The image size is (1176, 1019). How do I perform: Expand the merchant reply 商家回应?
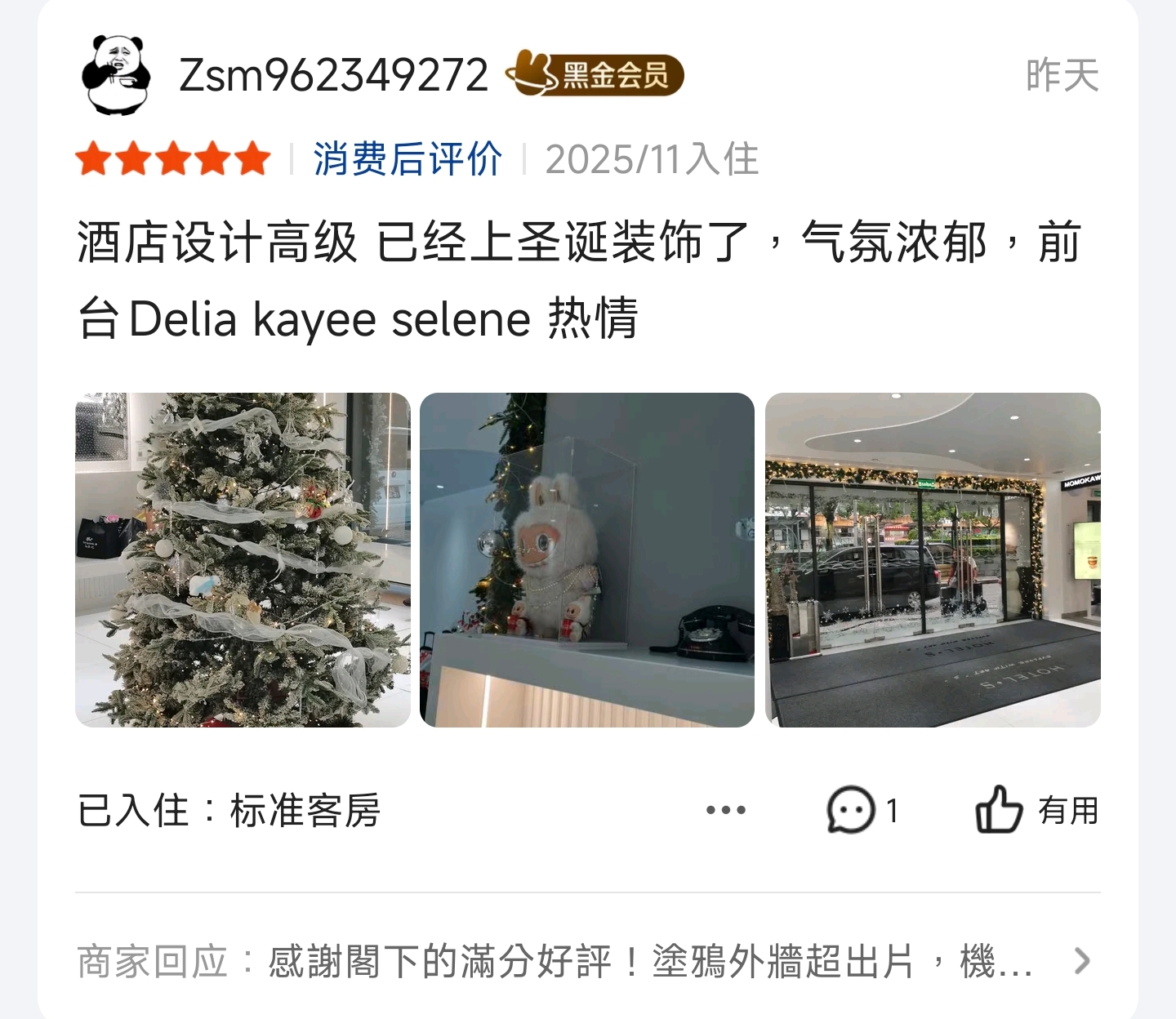pos(1081,961)
